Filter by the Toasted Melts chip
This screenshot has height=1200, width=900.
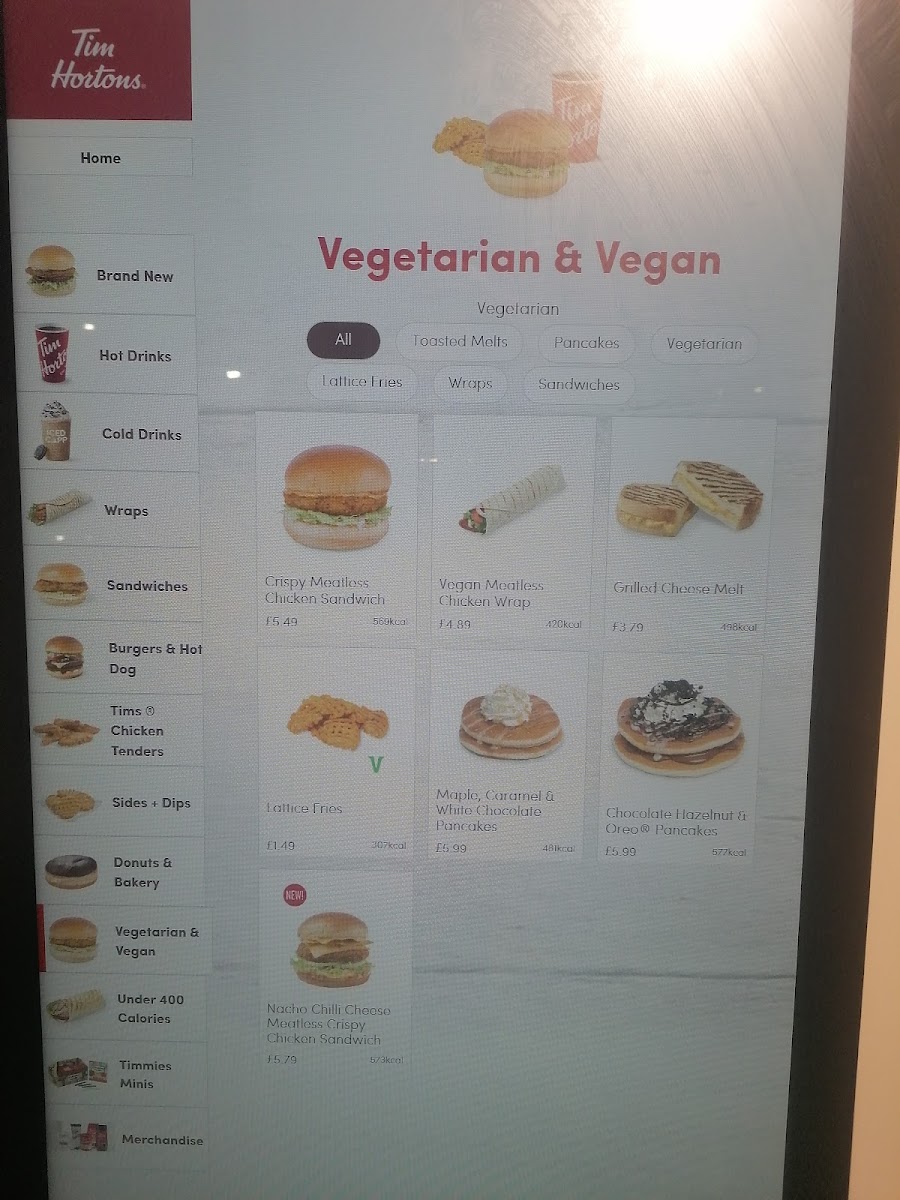[x=460, y=341]
